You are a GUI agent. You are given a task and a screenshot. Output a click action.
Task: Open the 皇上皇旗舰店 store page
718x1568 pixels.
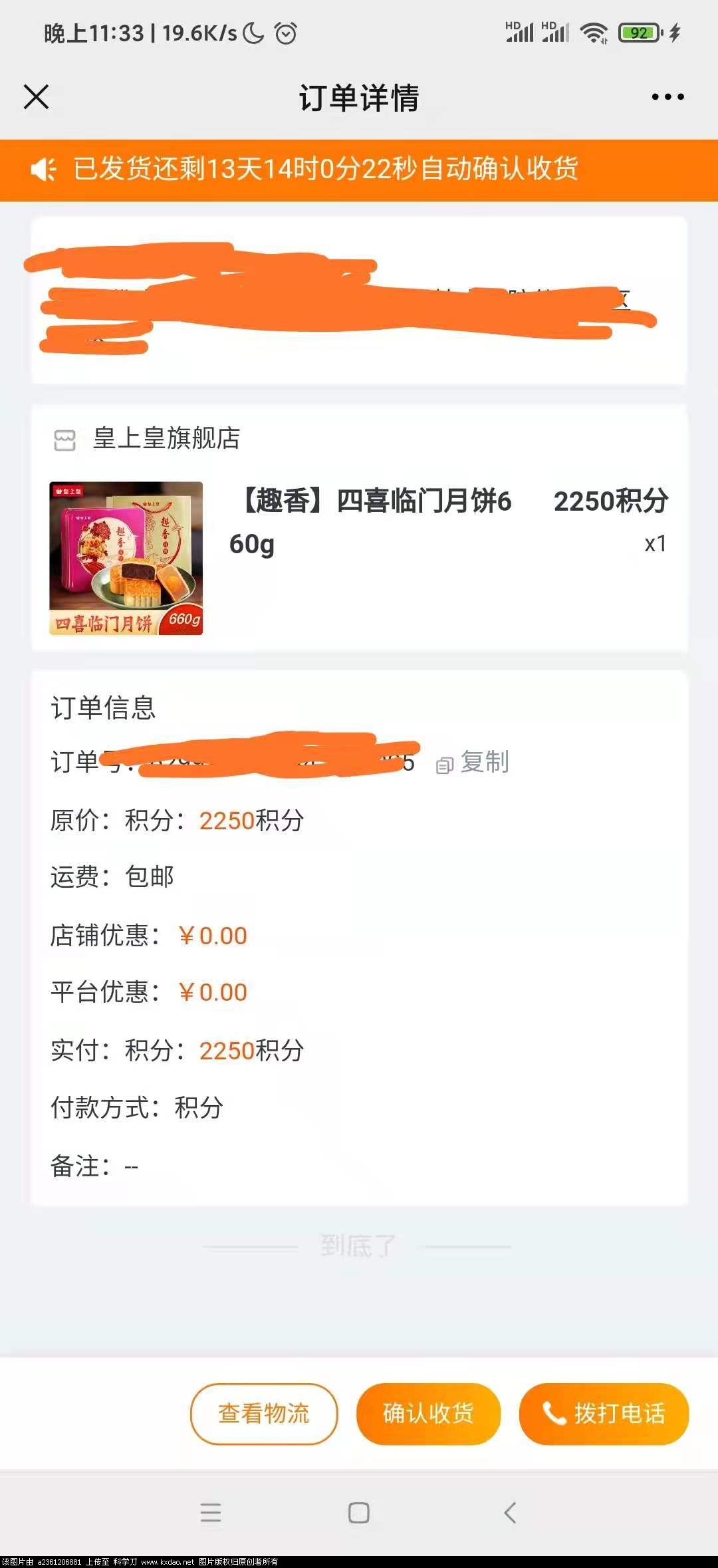[x=166, y=439]
